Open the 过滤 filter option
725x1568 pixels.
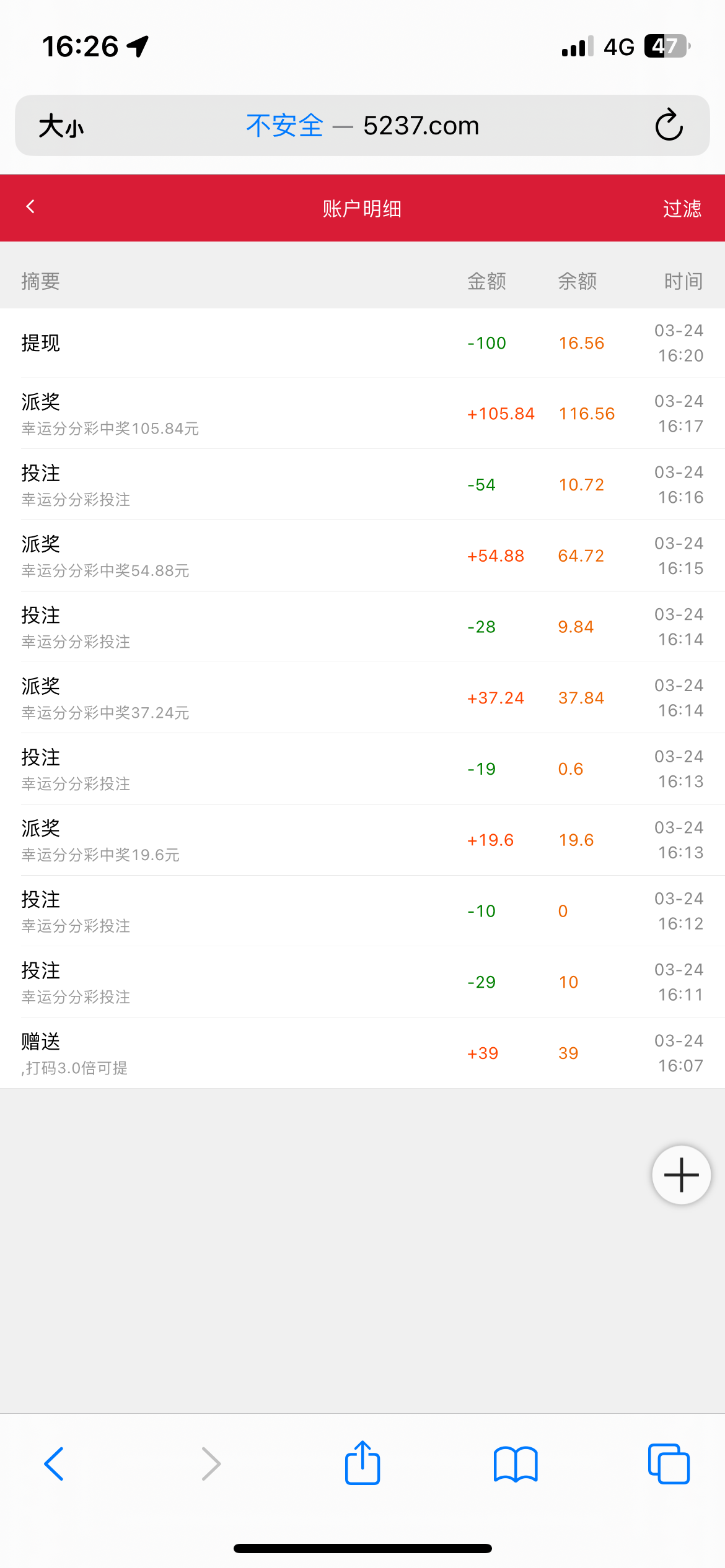682,209
